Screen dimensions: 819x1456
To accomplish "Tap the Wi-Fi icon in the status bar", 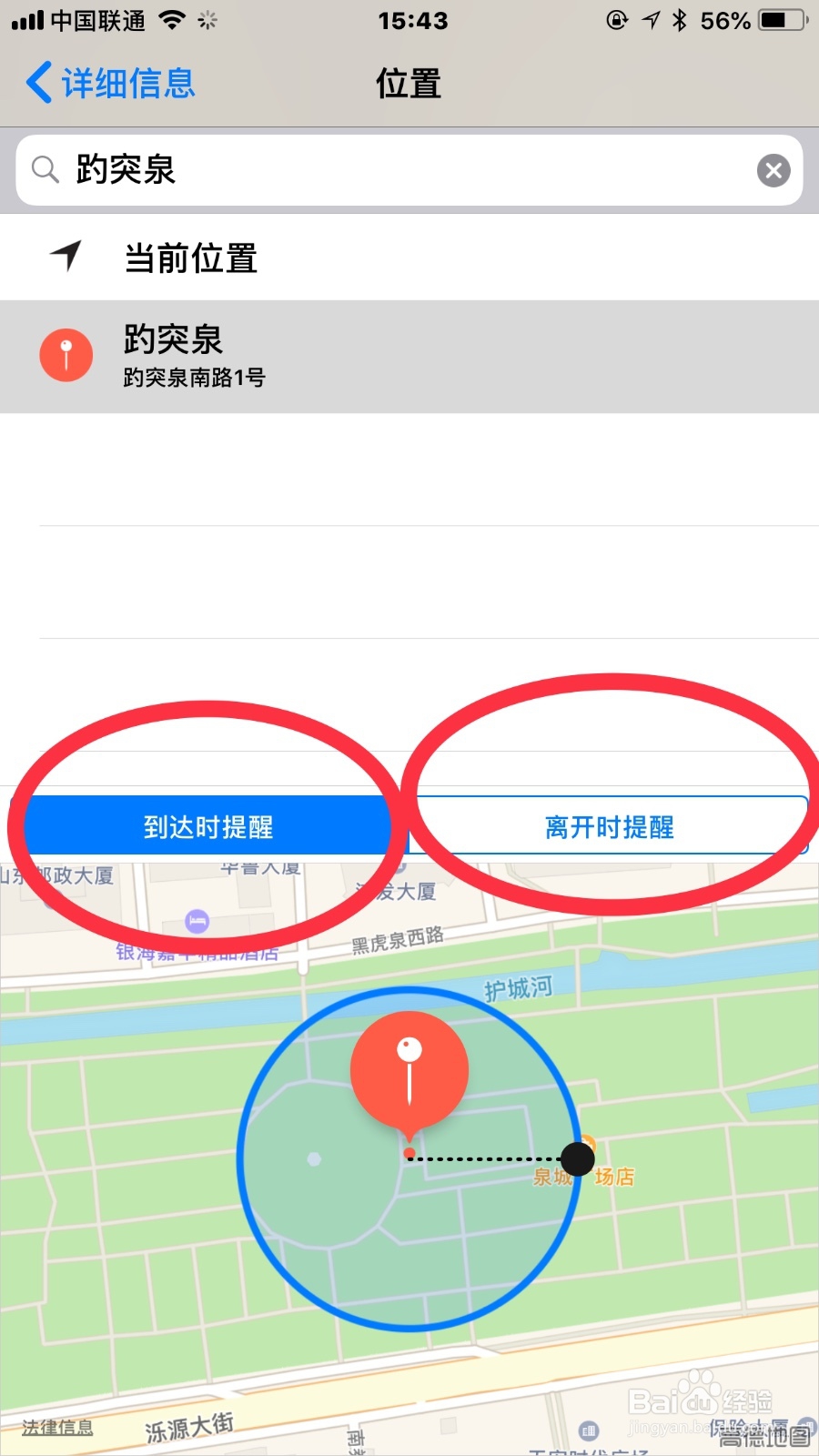I will tap(170, 20).
